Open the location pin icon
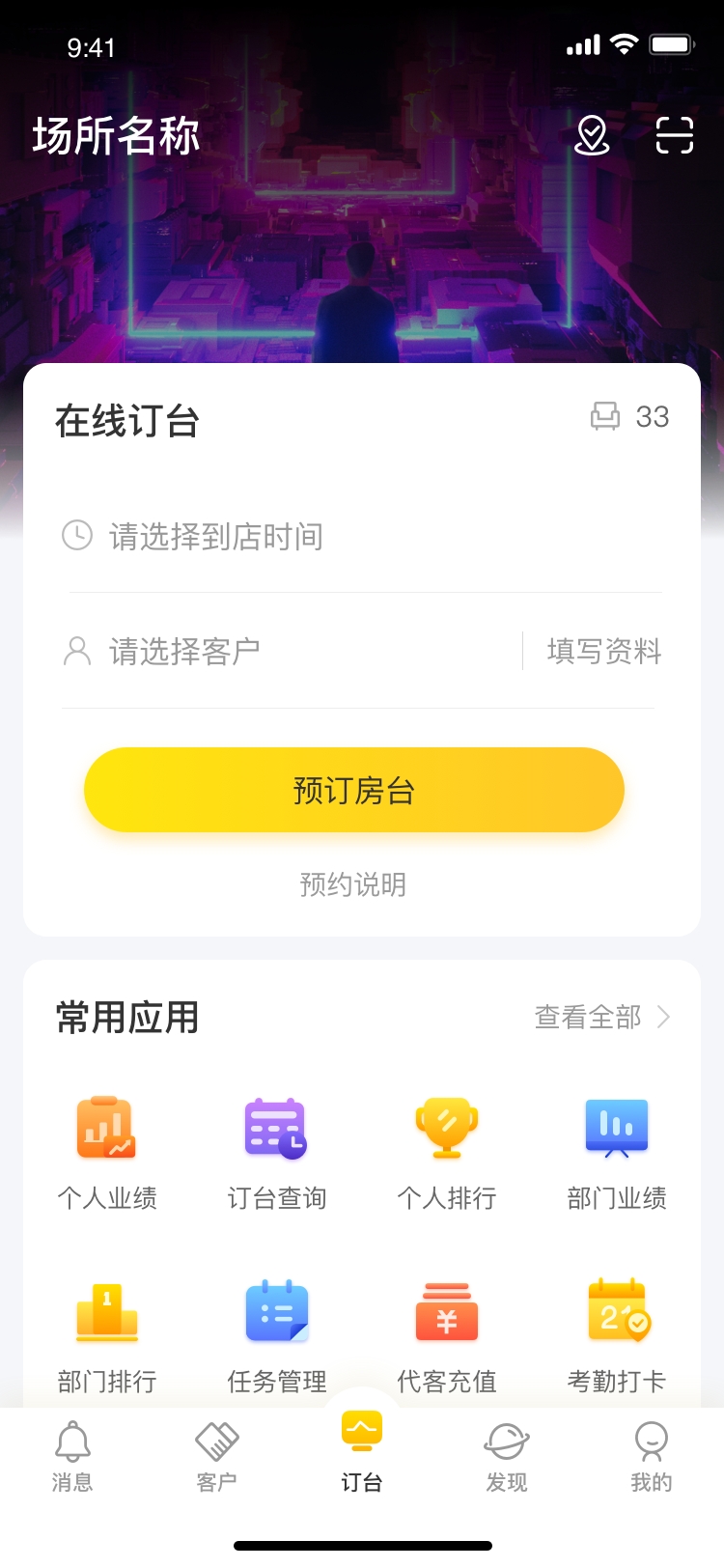 592,135
